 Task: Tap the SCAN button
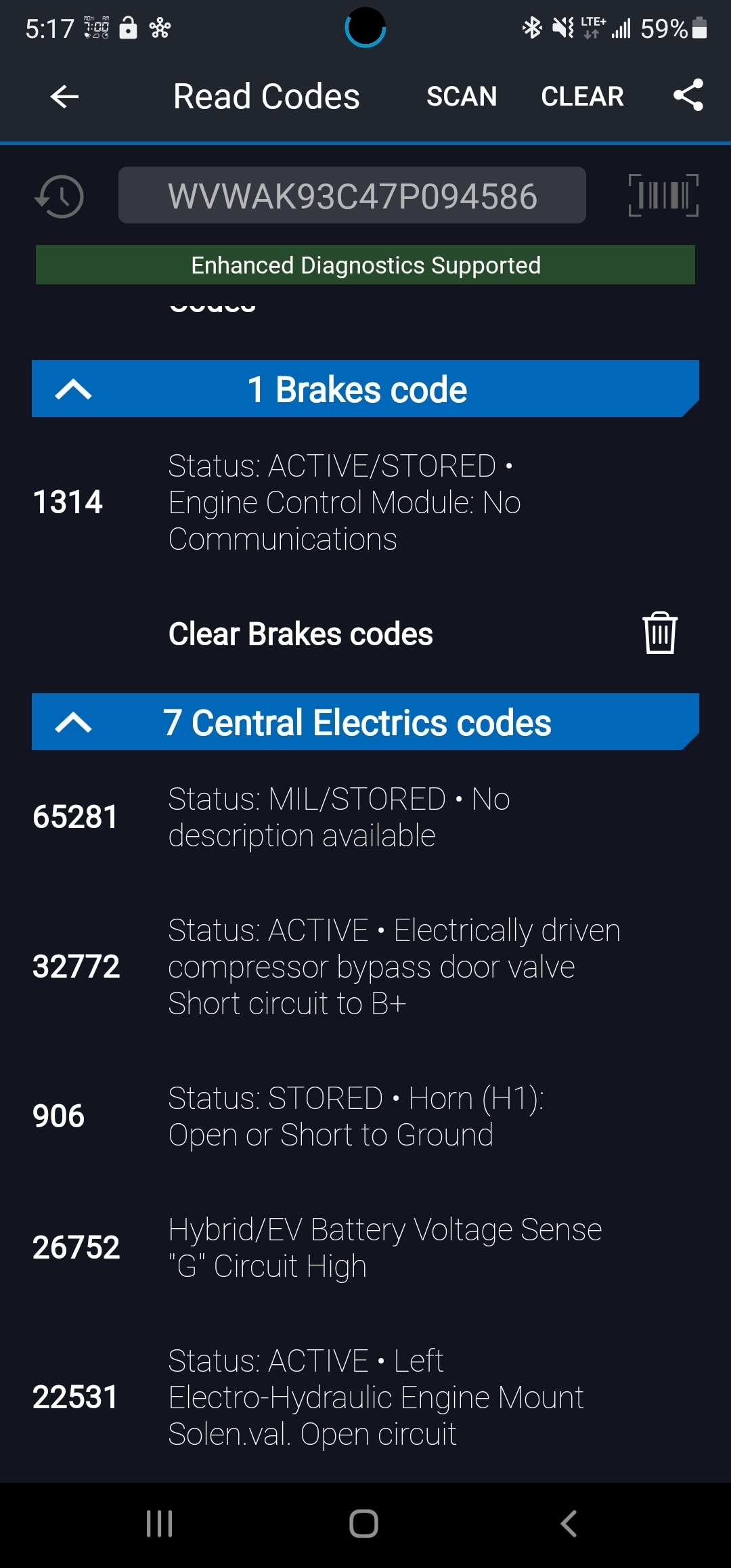click(x=462, y=97)
